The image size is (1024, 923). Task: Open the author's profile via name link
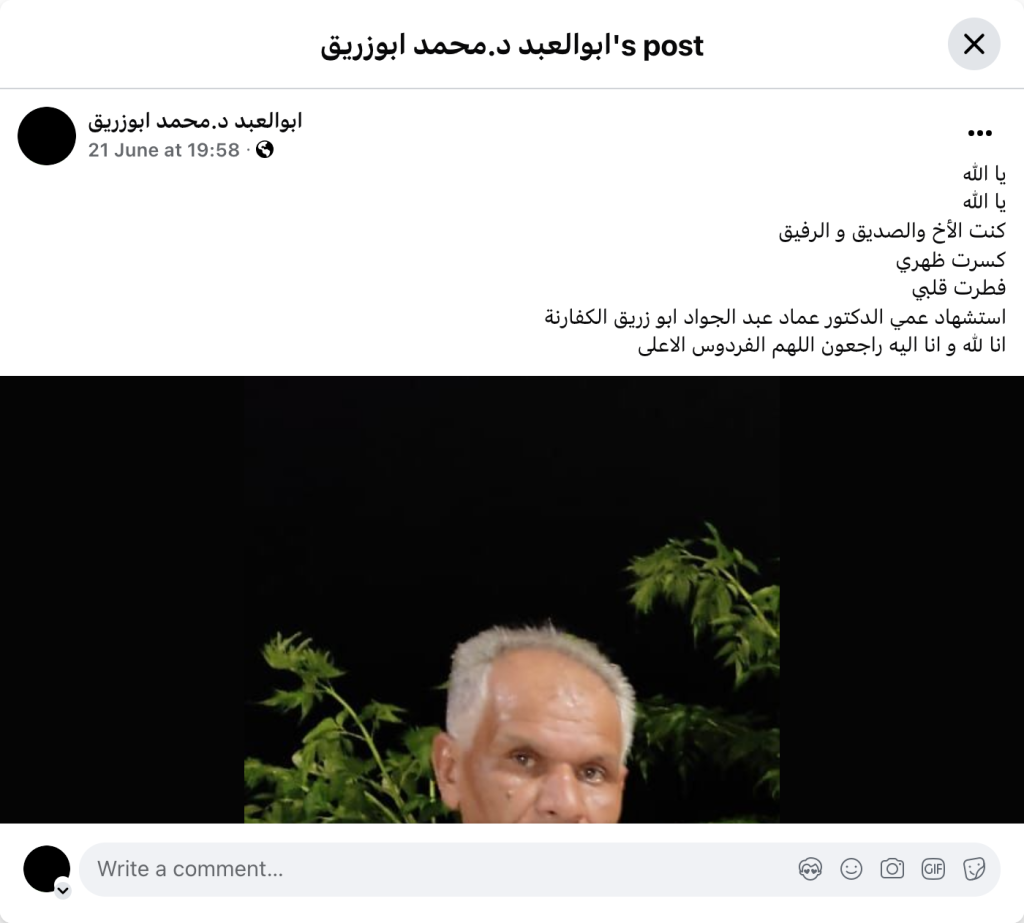(x=195, y=122)
